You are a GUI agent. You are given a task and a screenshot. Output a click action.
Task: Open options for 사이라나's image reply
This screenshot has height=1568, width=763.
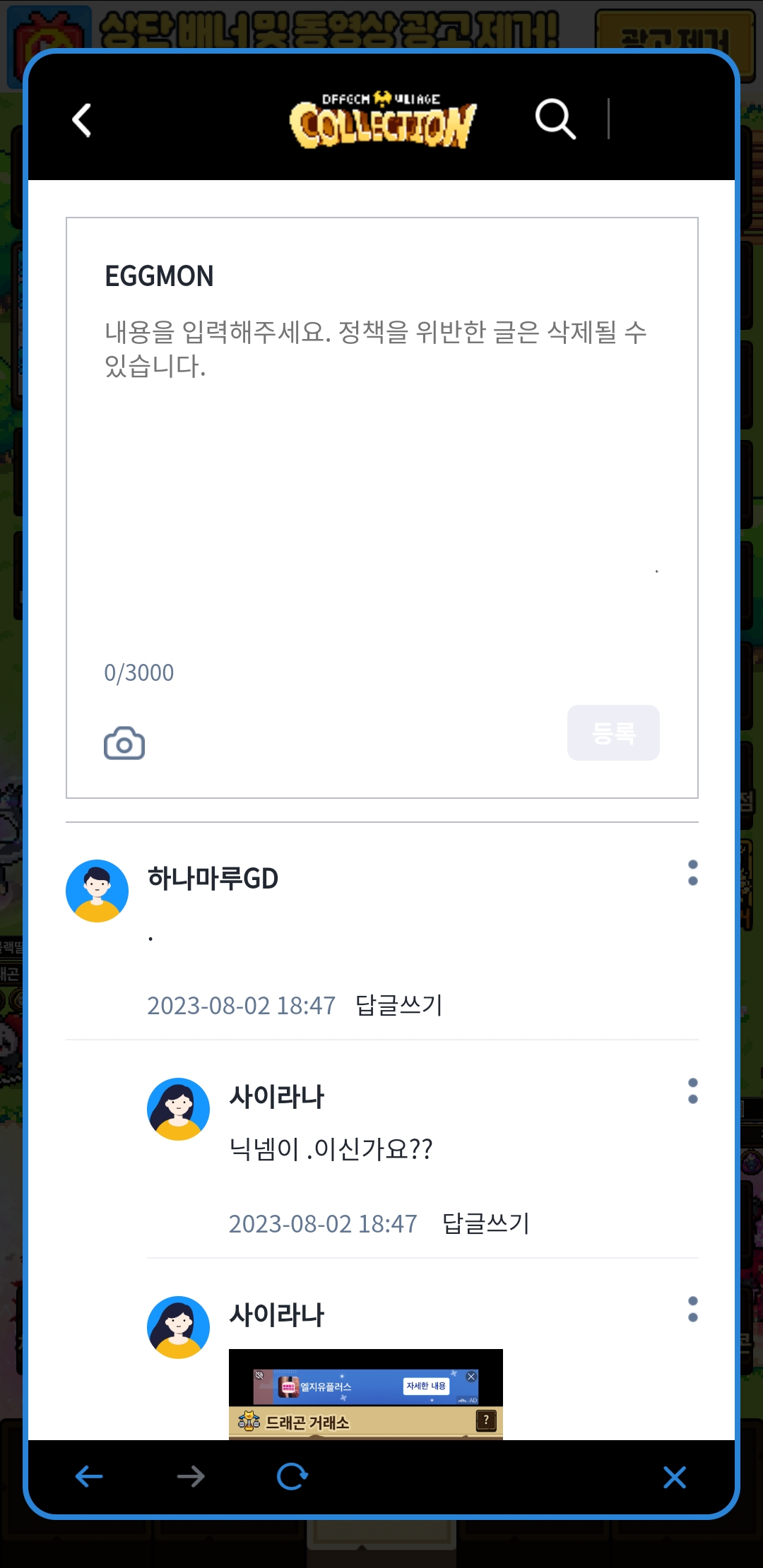click(x=692, y=1309)
